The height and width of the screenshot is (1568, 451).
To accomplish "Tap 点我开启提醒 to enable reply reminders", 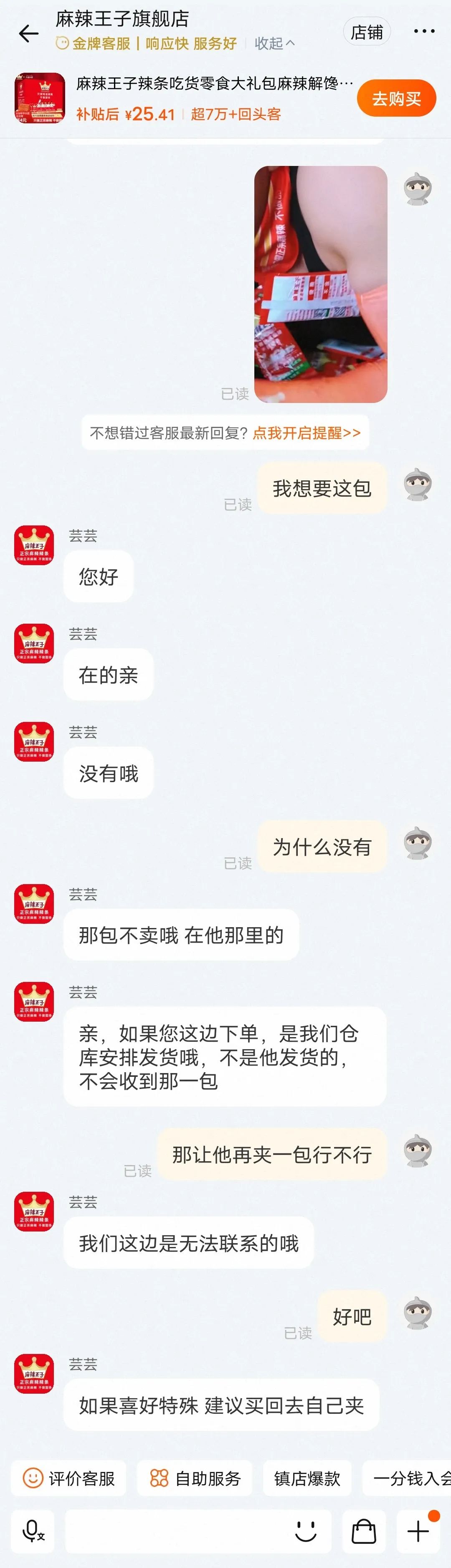I will 307,433.
